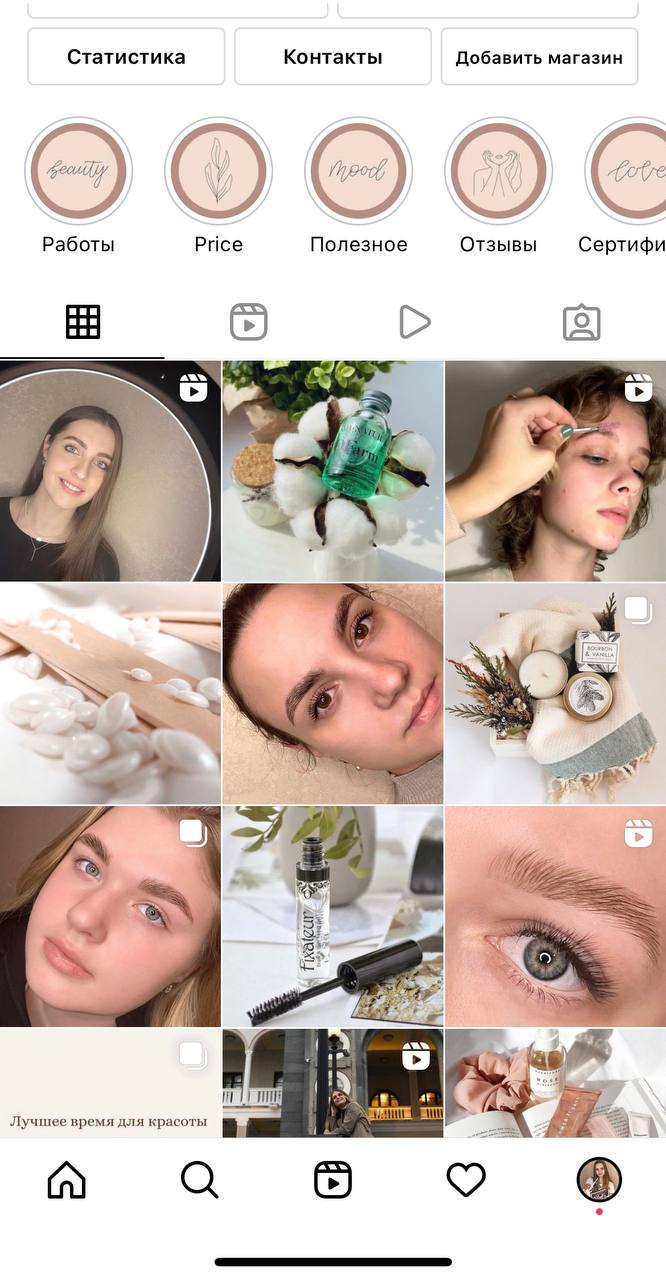This screenshot has height=1280, width=666.
Task: Open Reels from bottom navigation
Action: click(333, 1180)
